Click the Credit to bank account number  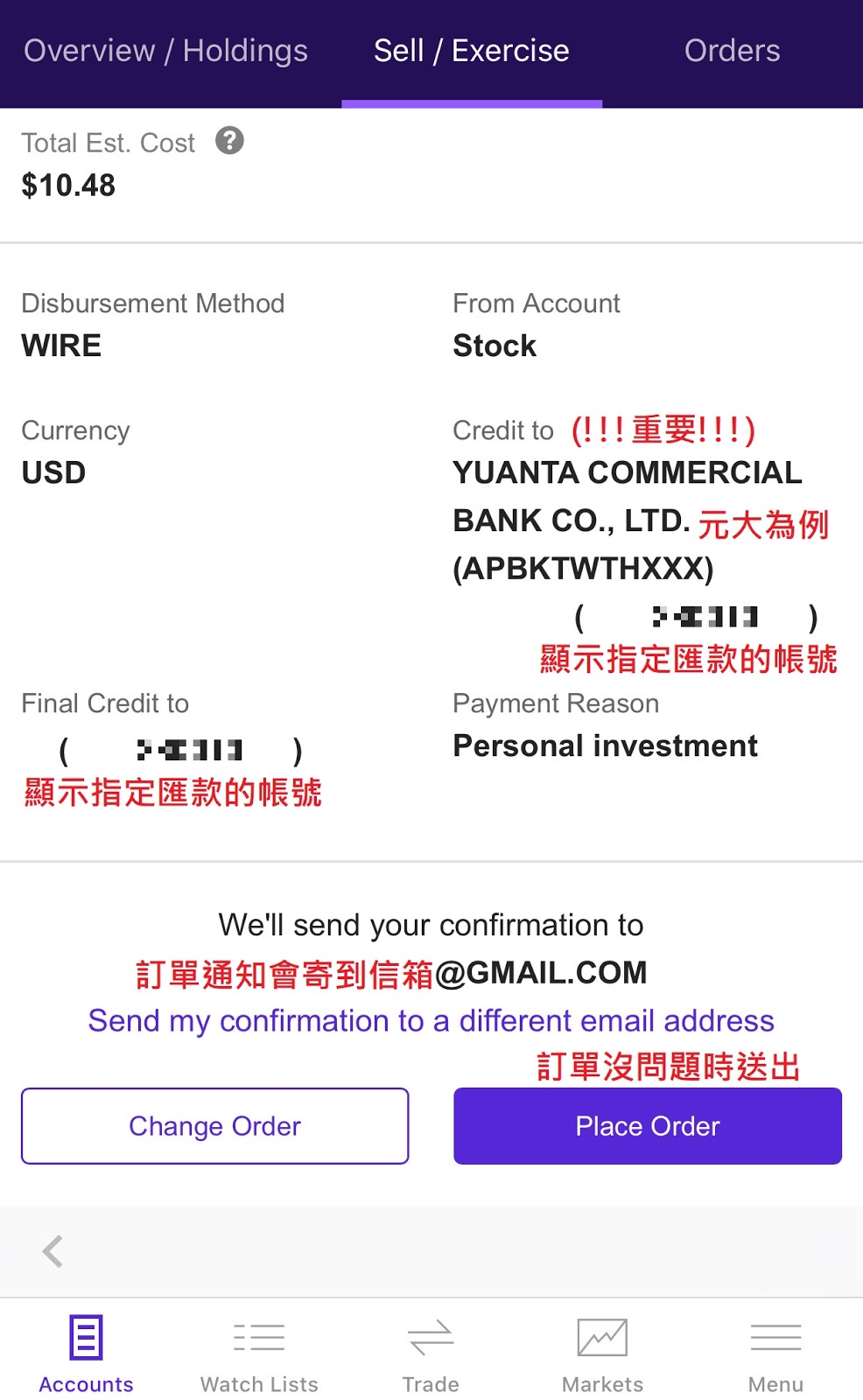point(698,618)
